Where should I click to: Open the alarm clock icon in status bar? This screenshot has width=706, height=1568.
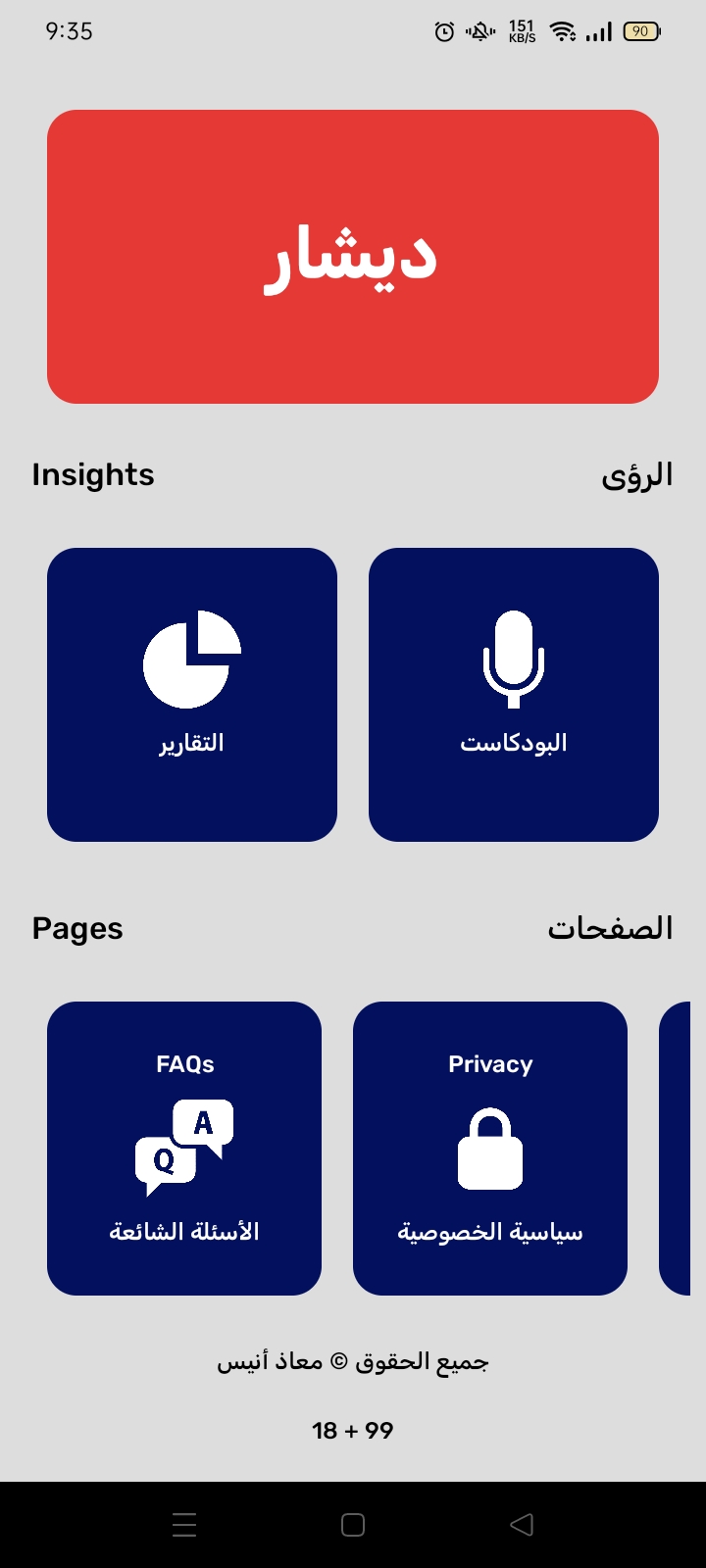(443, 31)
